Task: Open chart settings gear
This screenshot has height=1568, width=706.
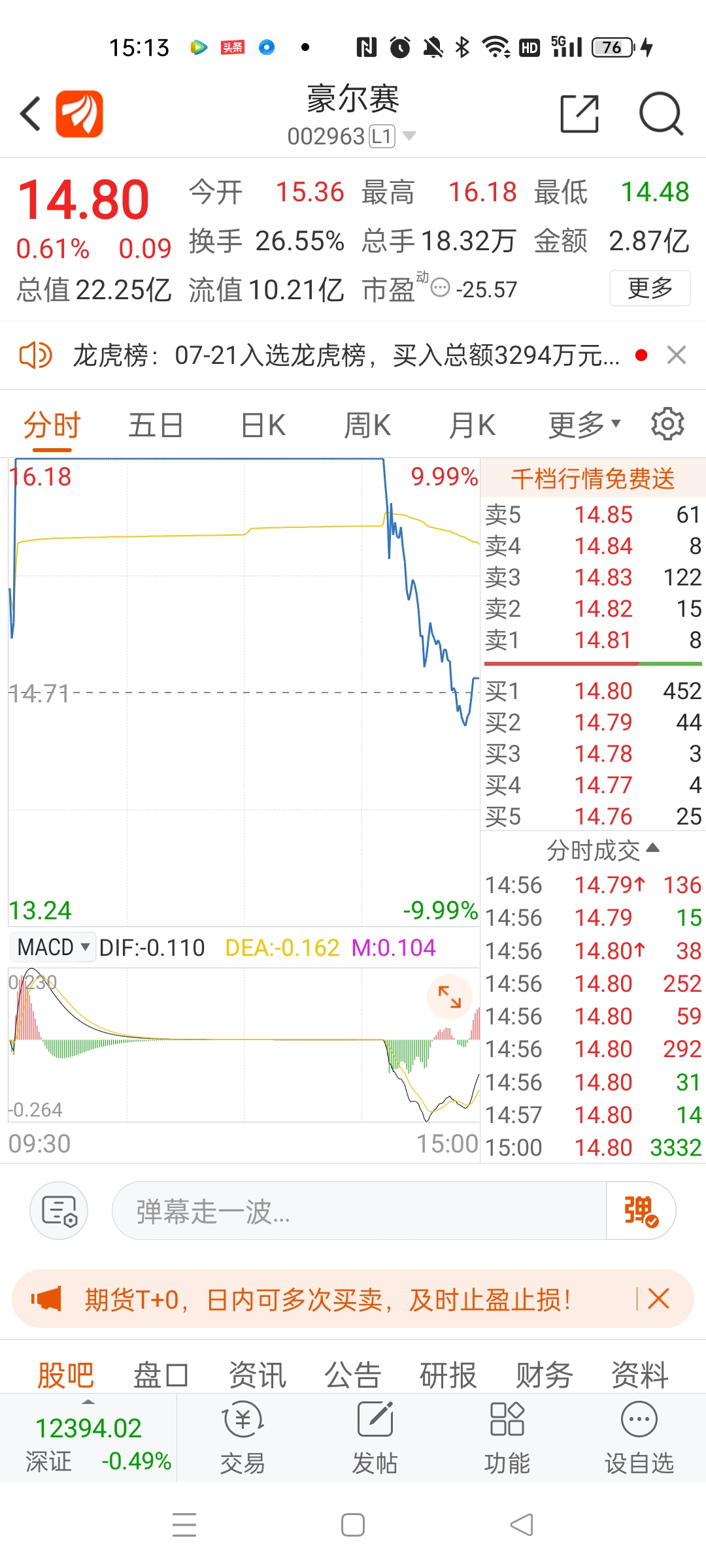Action: [x=667, y=424]
